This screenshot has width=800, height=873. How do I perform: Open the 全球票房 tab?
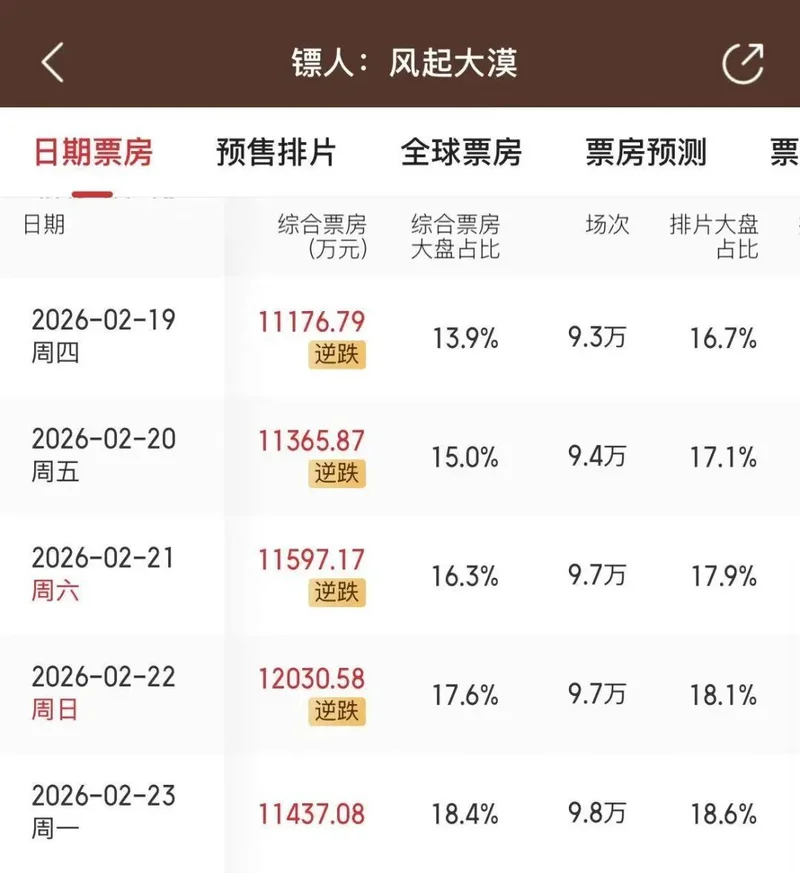tap(461, 153)
